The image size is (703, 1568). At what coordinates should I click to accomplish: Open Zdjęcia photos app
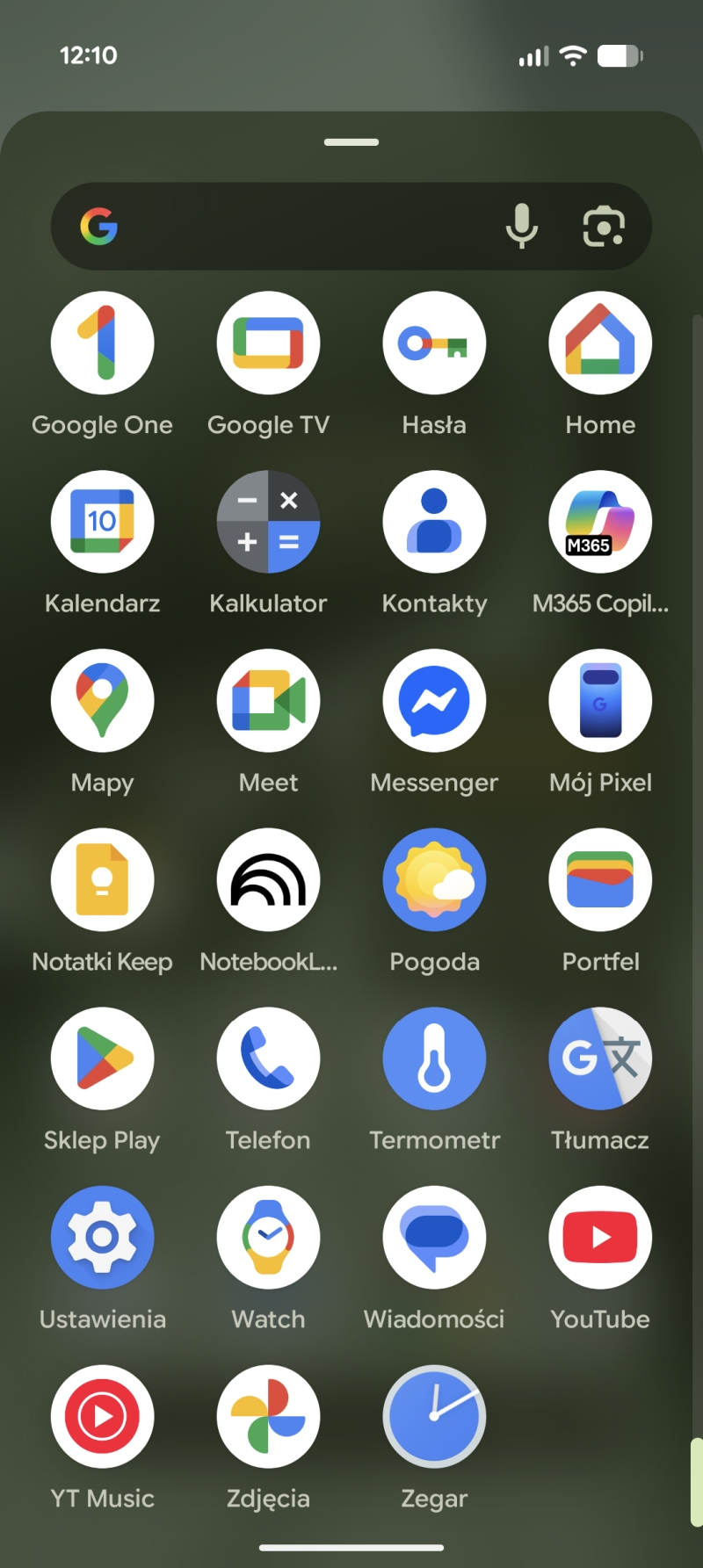point(268,1416)
